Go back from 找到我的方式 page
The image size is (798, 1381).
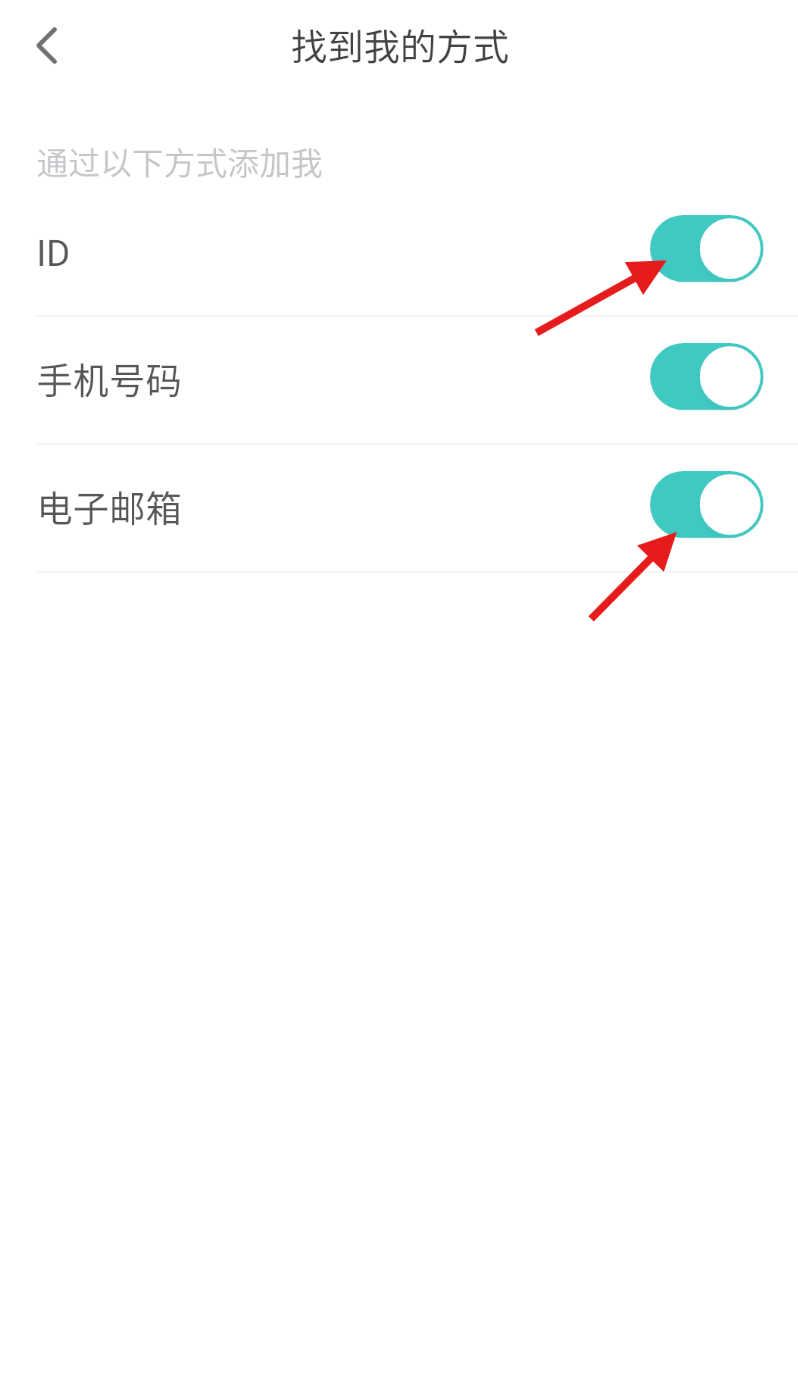pos(47,46)
